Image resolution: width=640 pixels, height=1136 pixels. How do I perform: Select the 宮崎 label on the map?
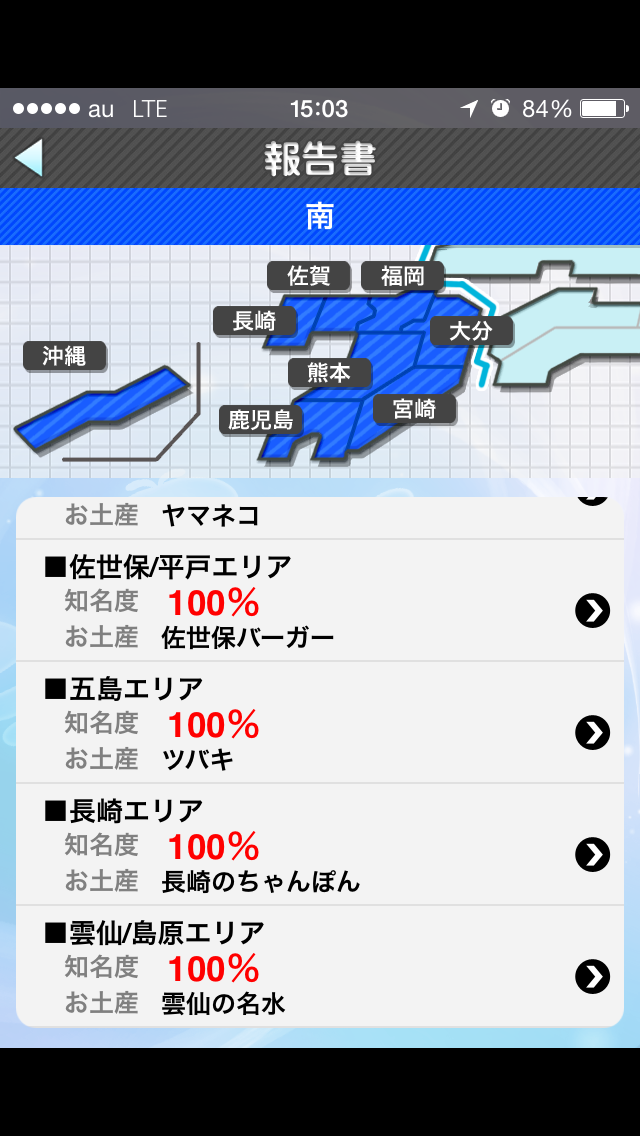(x=414, y=408)
